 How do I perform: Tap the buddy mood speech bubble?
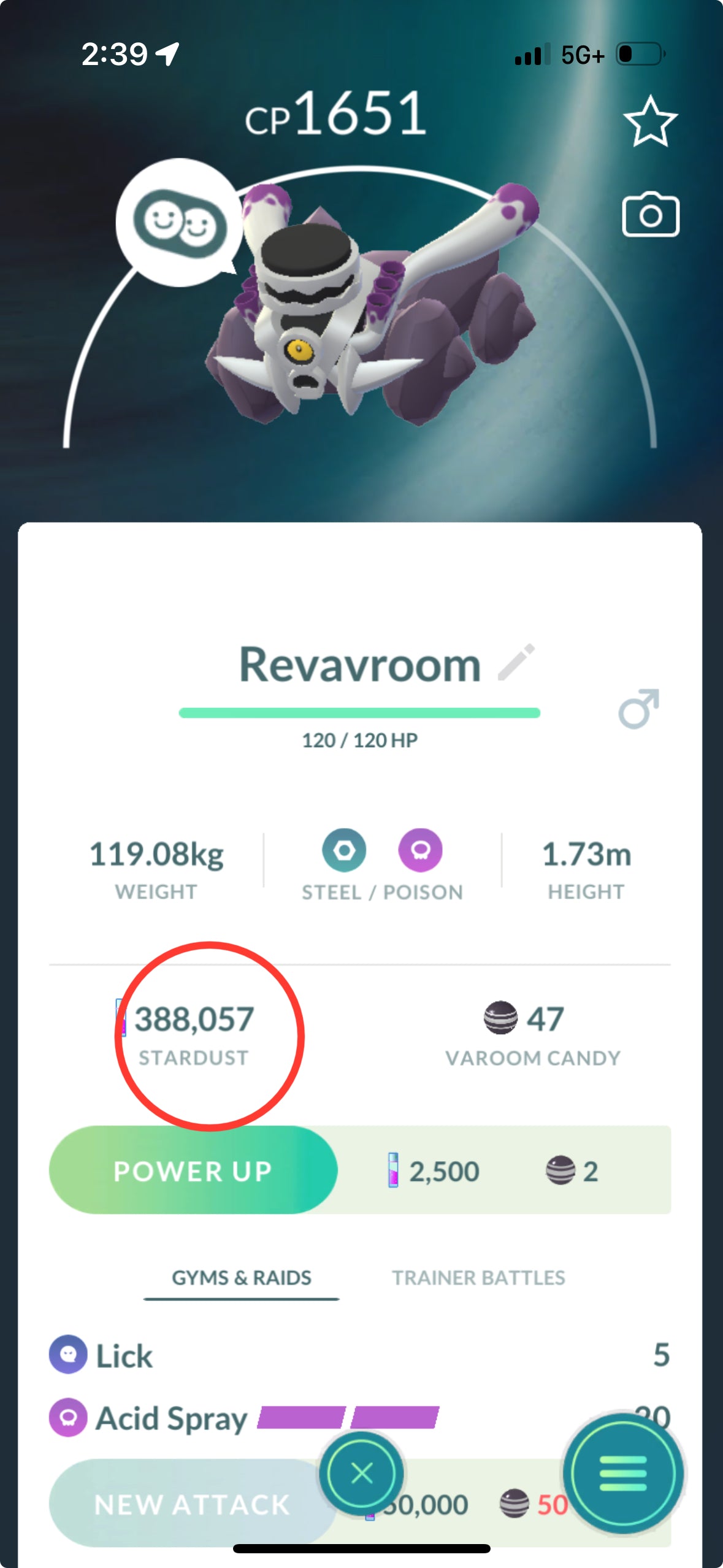coord(179,223)
